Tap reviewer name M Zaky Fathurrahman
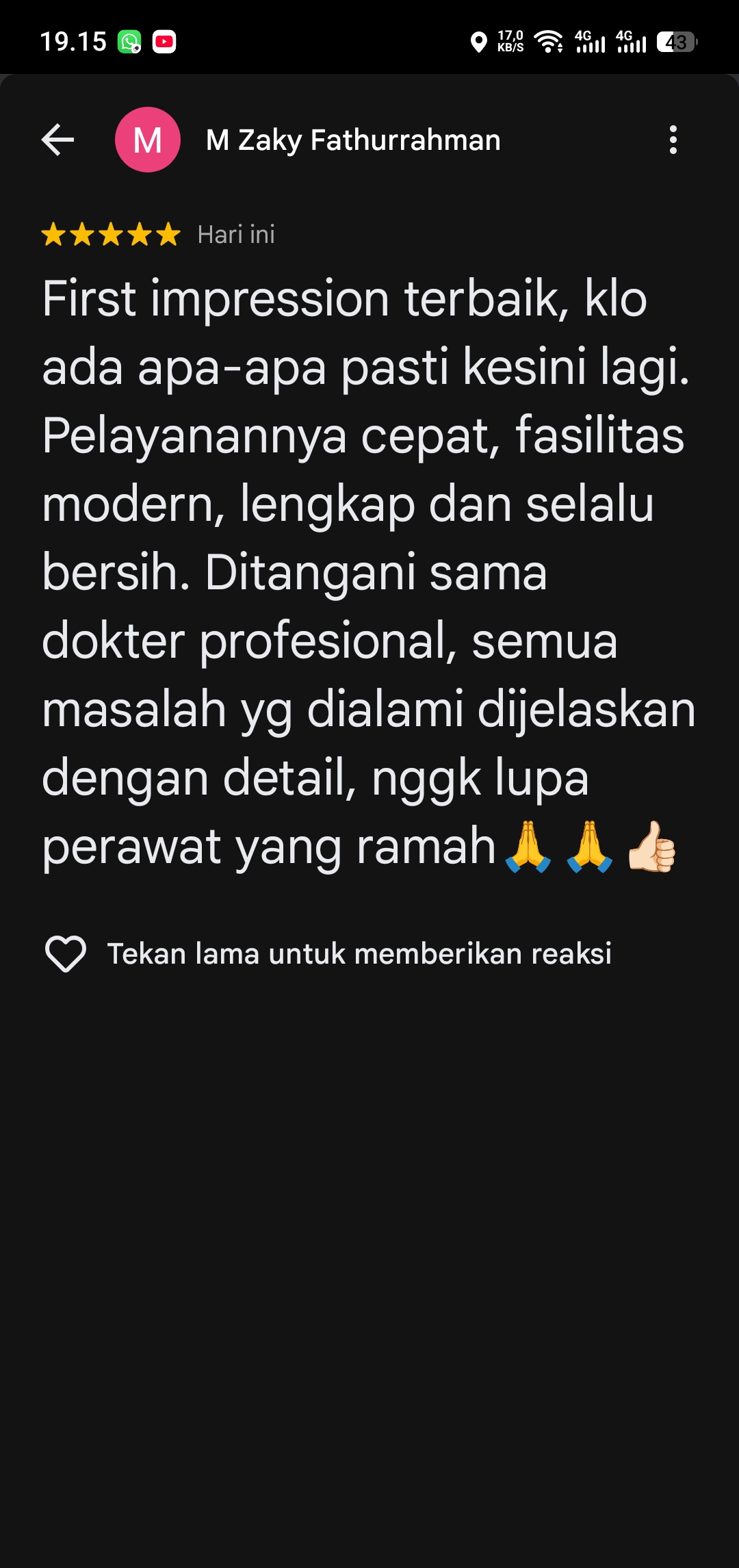Screen dimensions: 739x1568 pos(353,140)
